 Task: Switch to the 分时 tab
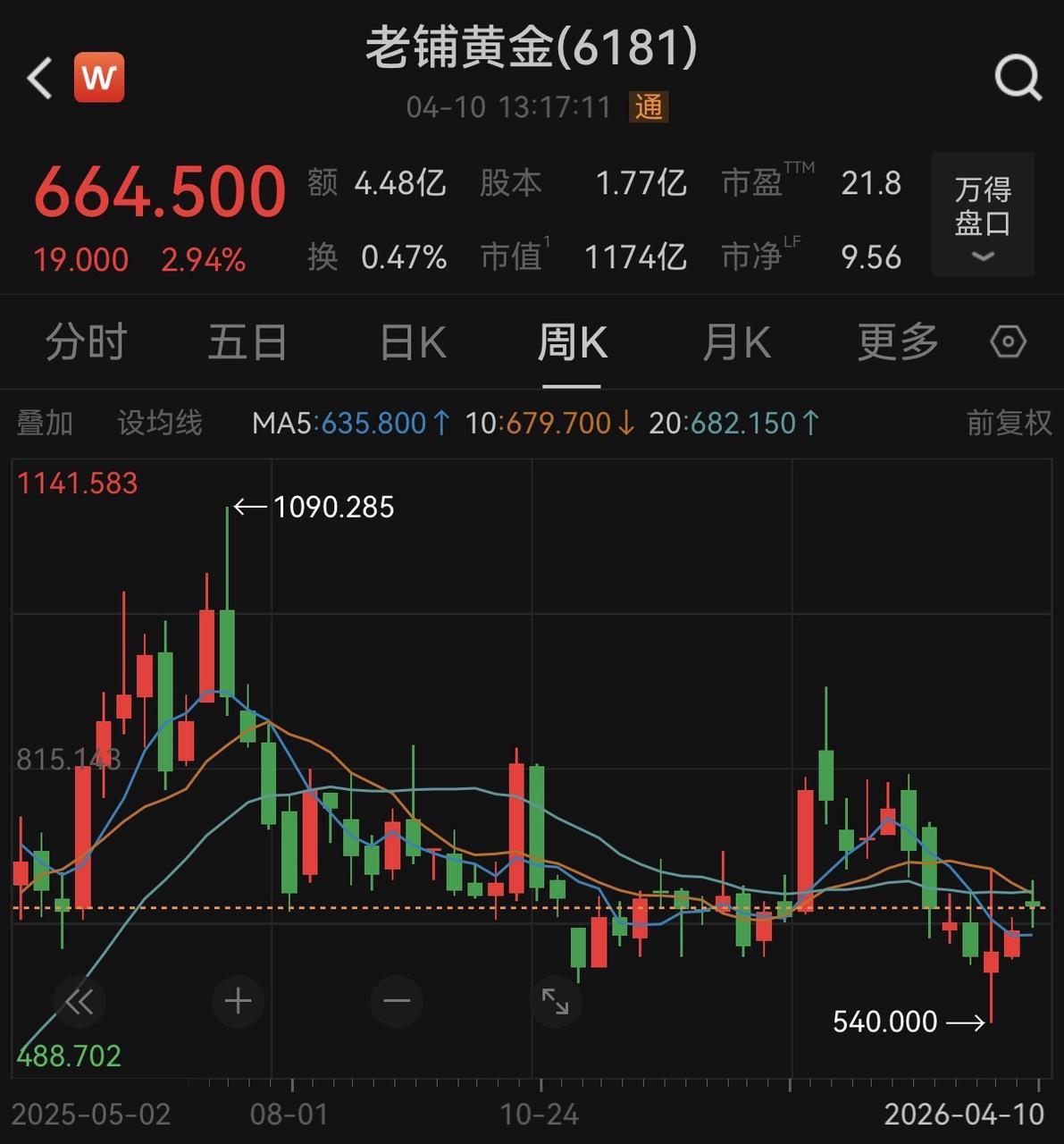(x=86, y=342)
